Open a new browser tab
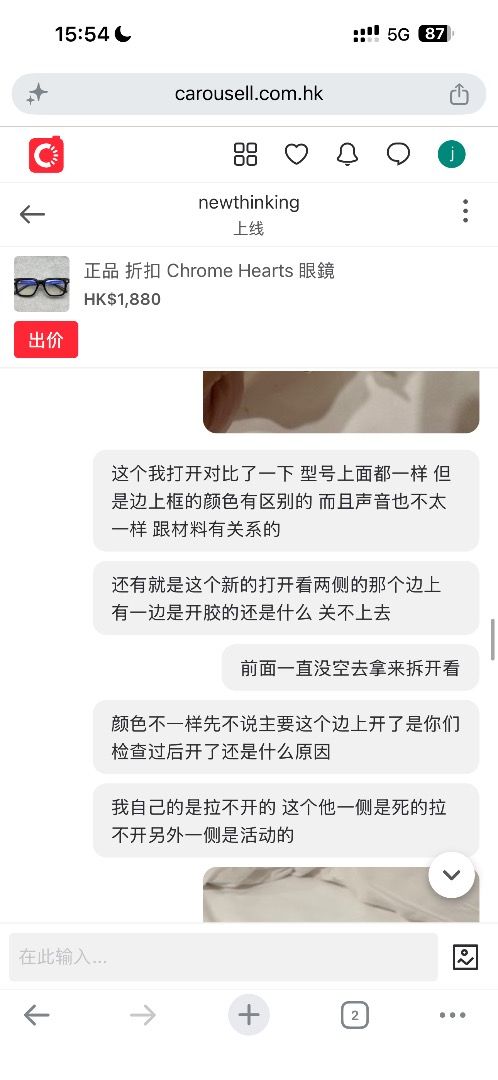 (249, 1015)
